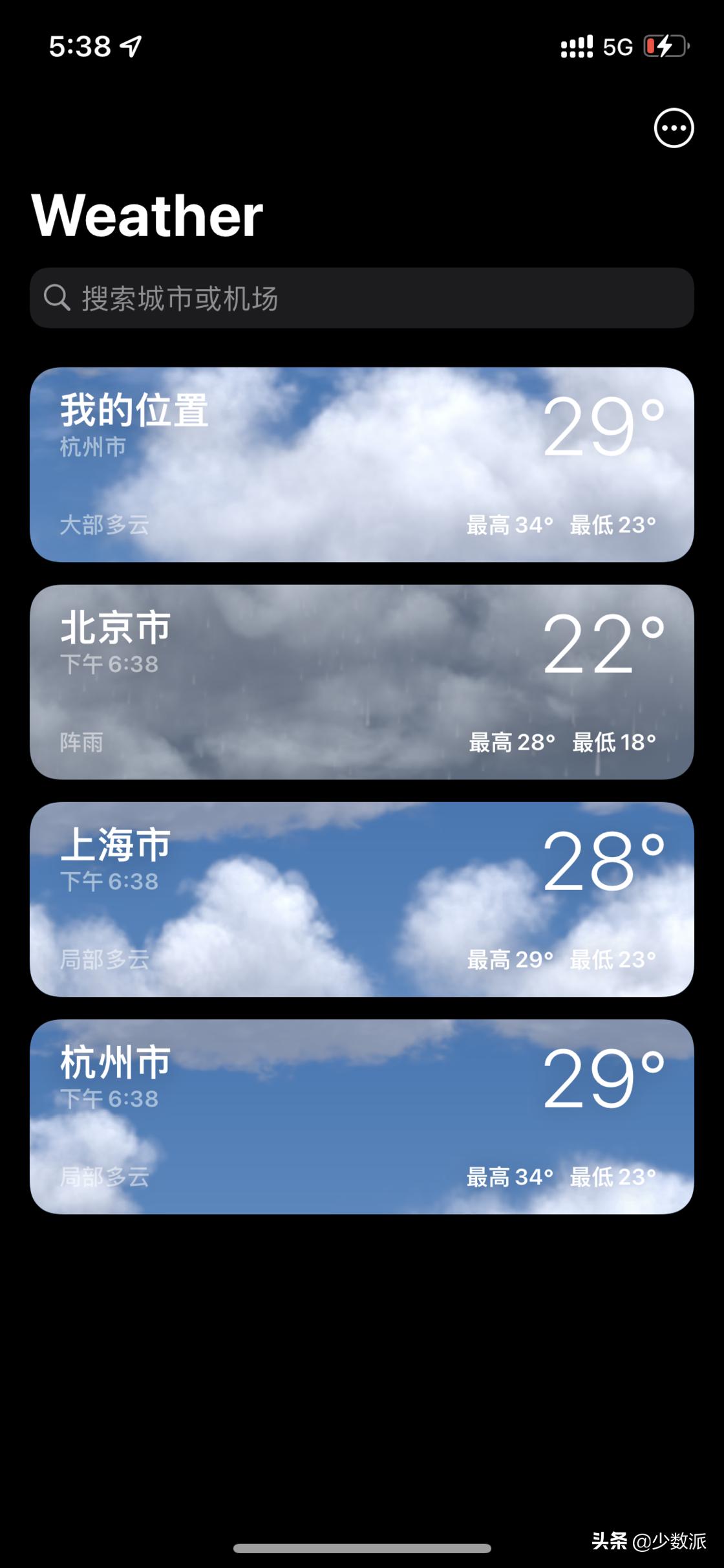Open the more options ellipsis menu
Image resolution: width=724 pixels, height=1568 pixels.
(x=674, y=128)
